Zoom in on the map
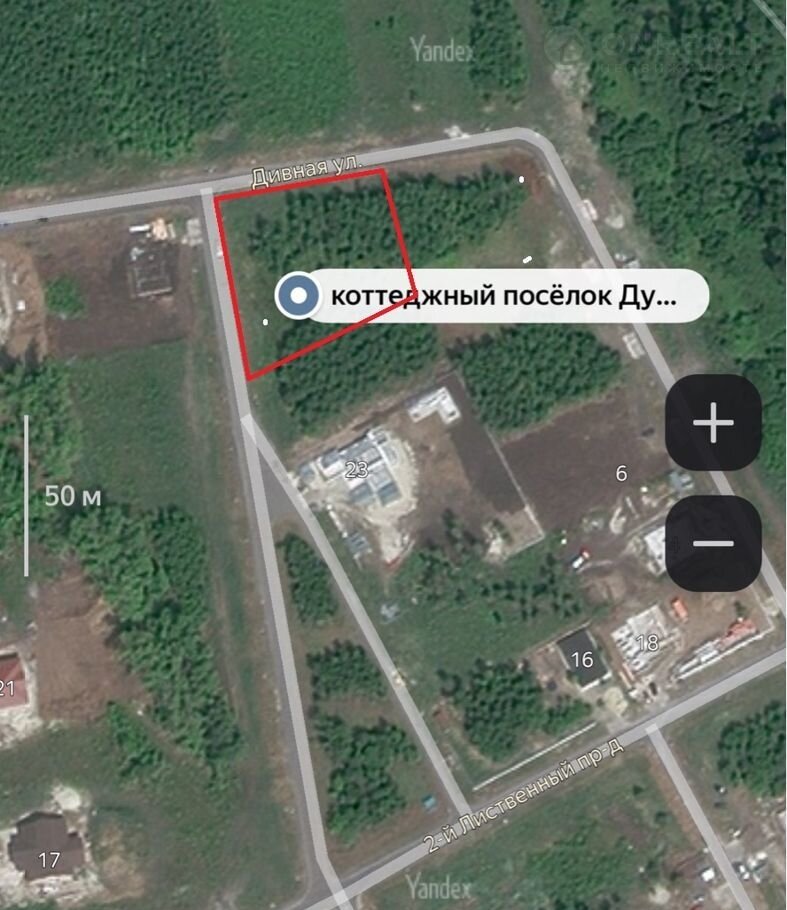Screen dimensions: 787x910 (713, 423)
